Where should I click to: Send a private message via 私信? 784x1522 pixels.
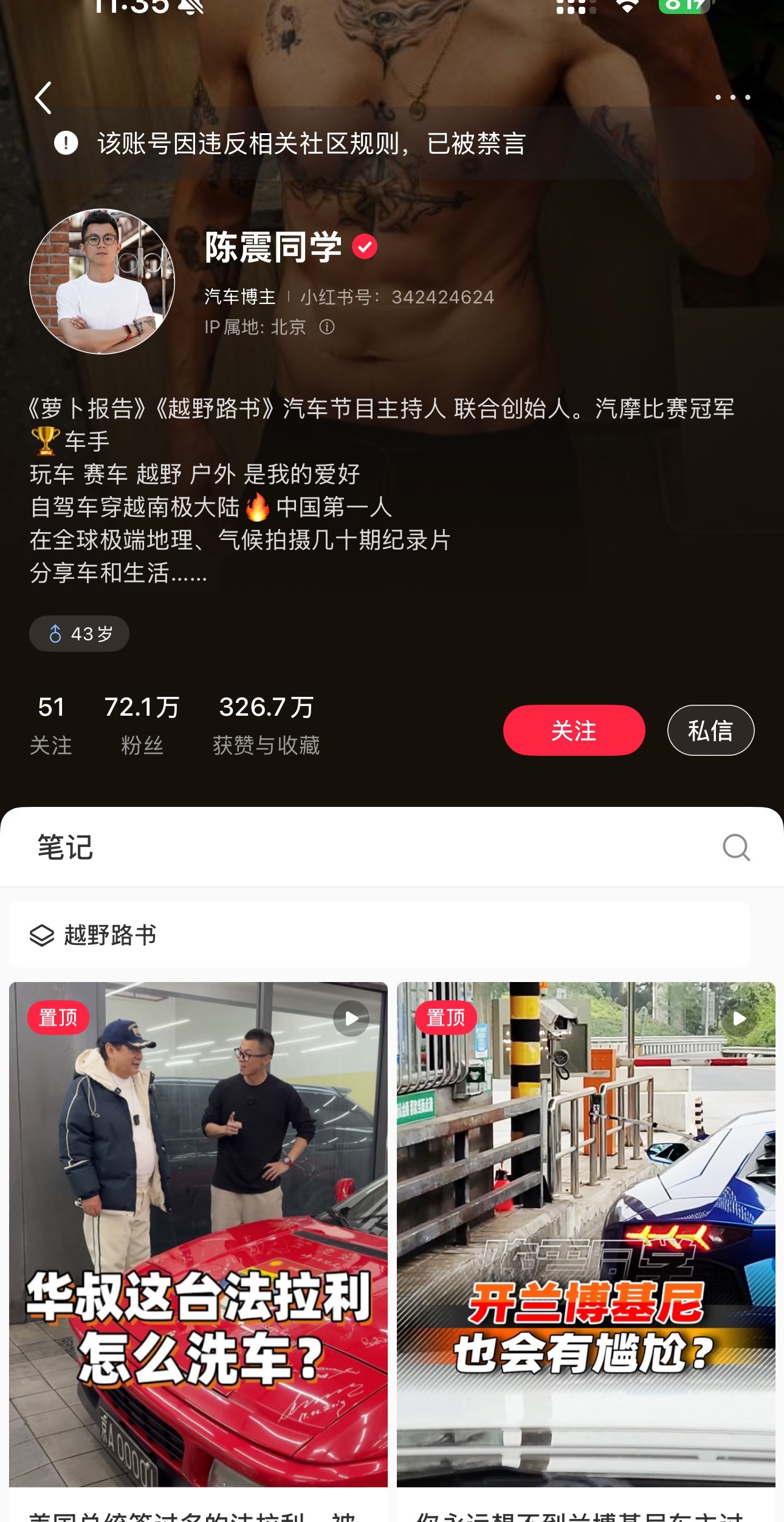(x=710, y=730)
